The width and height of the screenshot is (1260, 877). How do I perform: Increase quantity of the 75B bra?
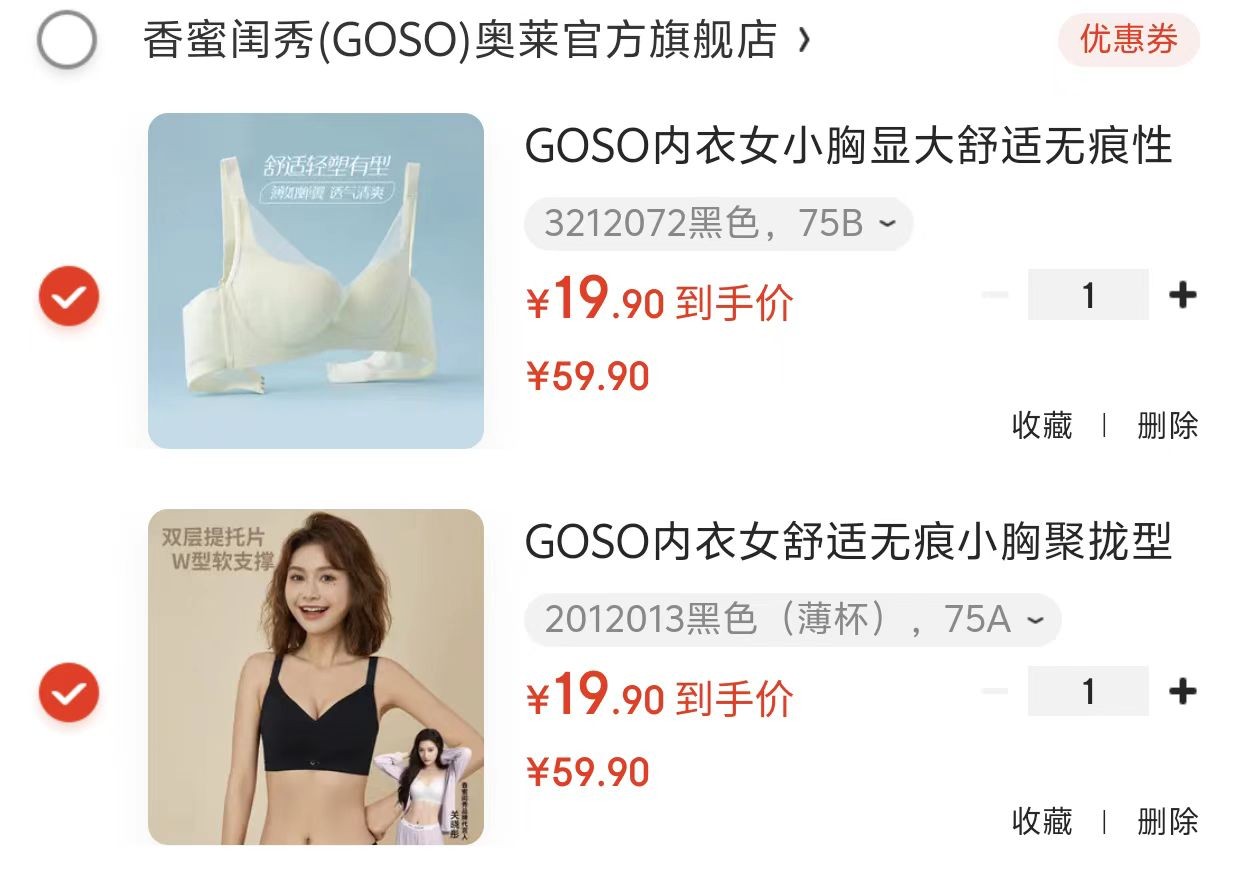pos(1182,295)
